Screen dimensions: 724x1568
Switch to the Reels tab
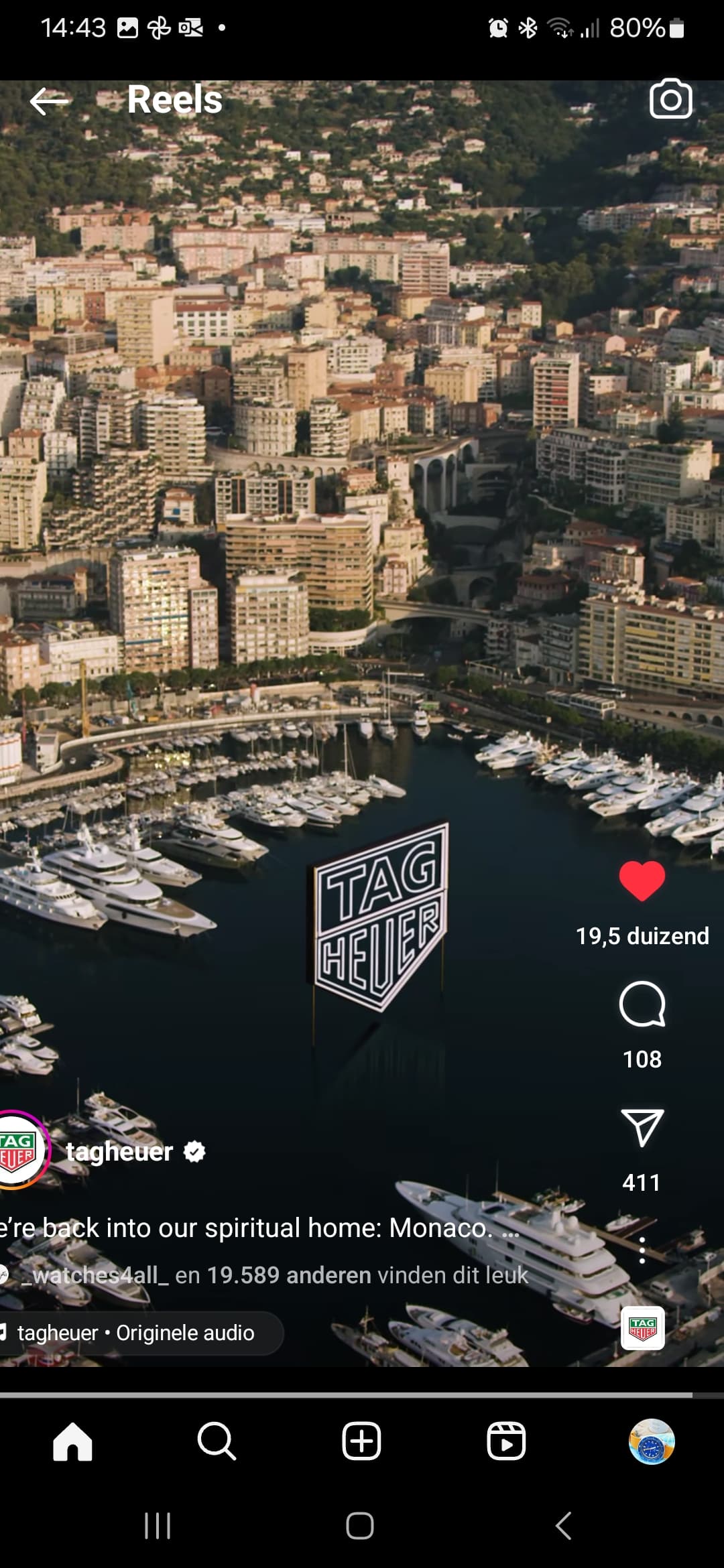506,1441
